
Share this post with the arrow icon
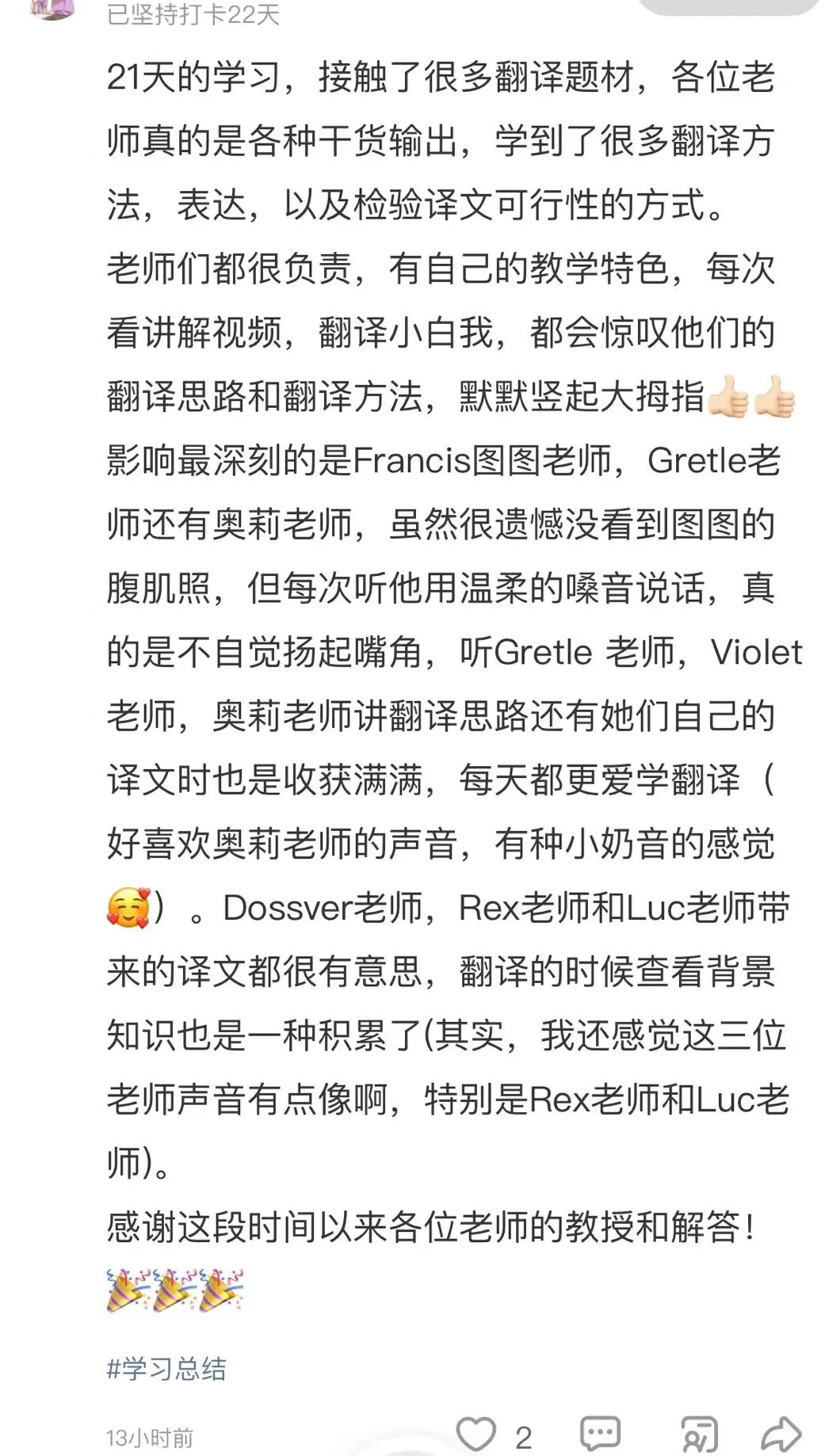781,1433
